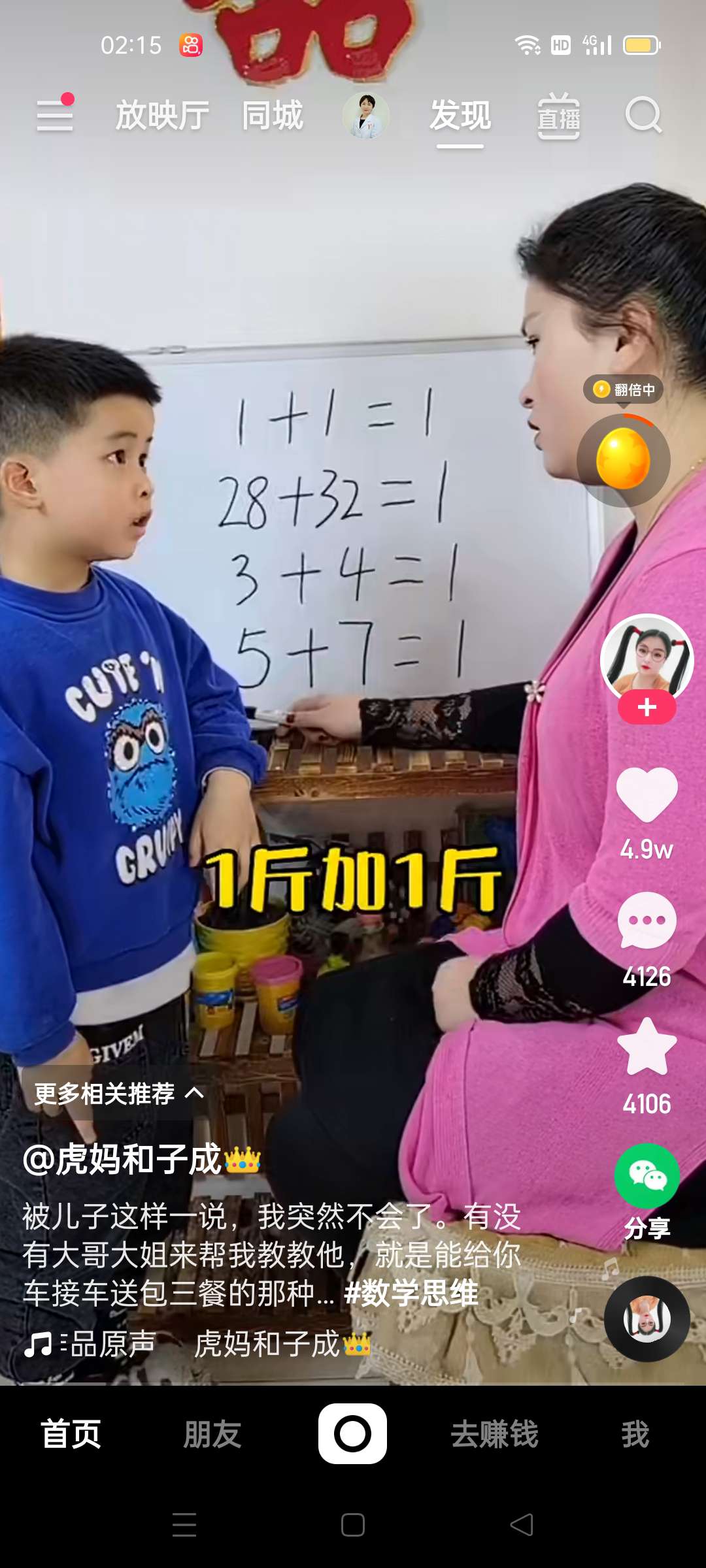The width and height of the screenshot is (706, 1568).
Task: Open the comments with 4126 replies
Action: tap(647, 921)
